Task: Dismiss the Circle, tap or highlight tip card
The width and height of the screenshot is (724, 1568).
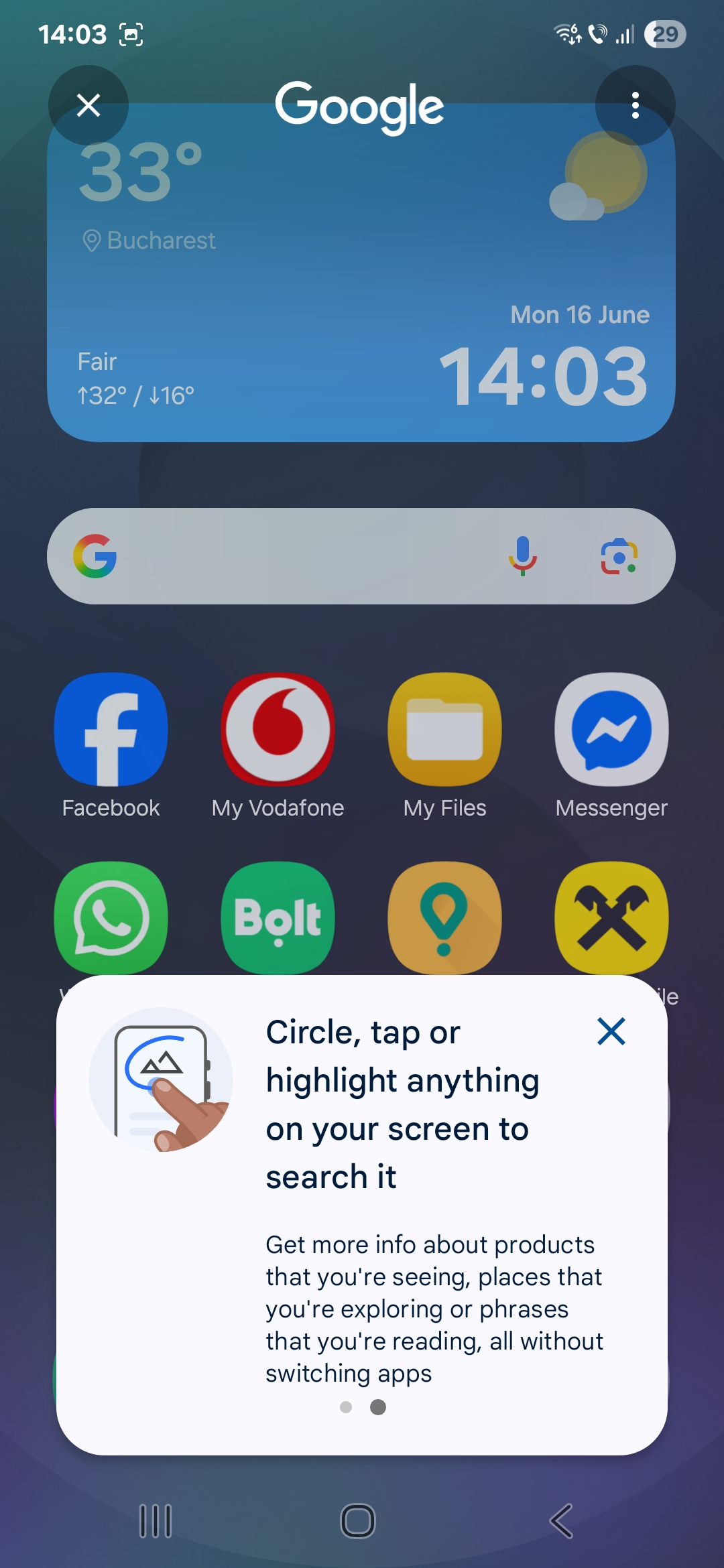Action: point(611,1031)
